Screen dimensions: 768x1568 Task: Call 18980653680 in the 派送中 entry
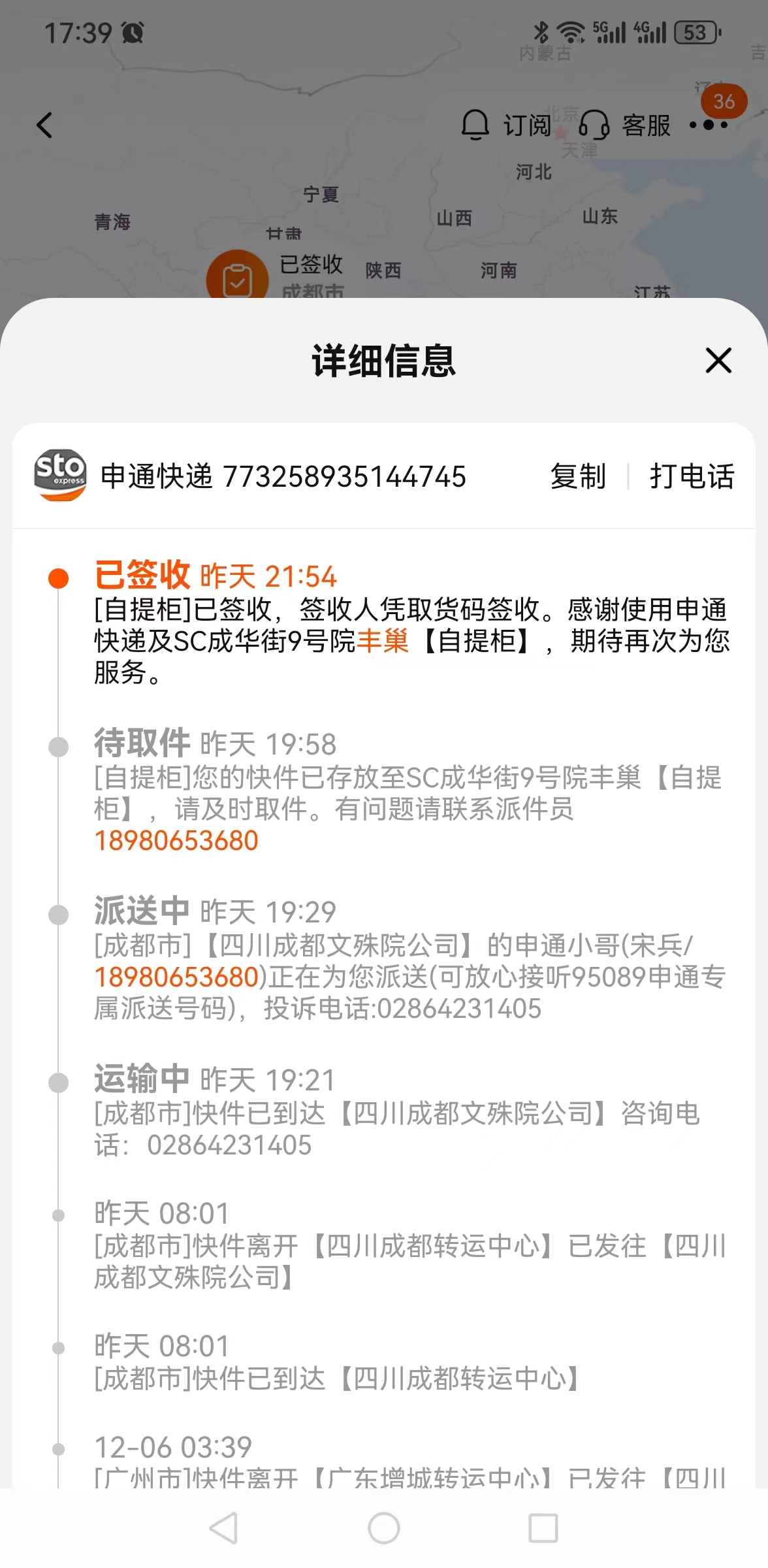(x=176, y=977)
